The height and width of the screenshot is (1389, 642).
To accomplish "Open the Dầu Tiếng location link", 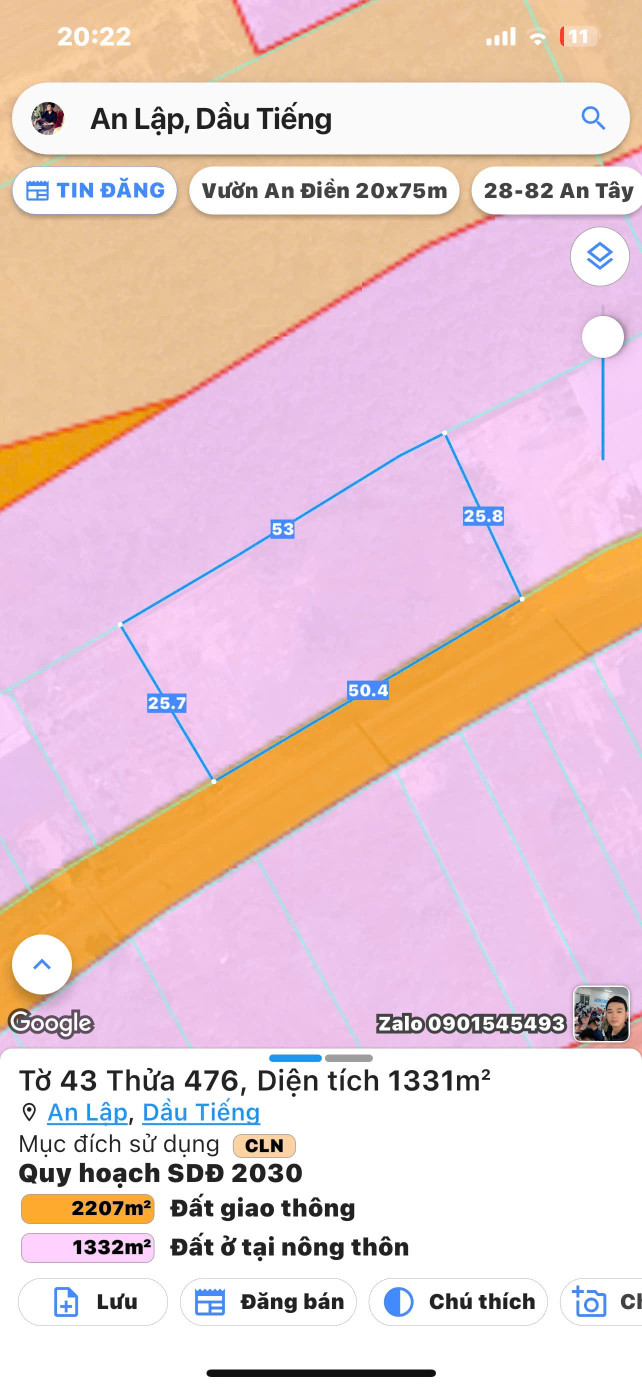I will tap(201, 1112).
